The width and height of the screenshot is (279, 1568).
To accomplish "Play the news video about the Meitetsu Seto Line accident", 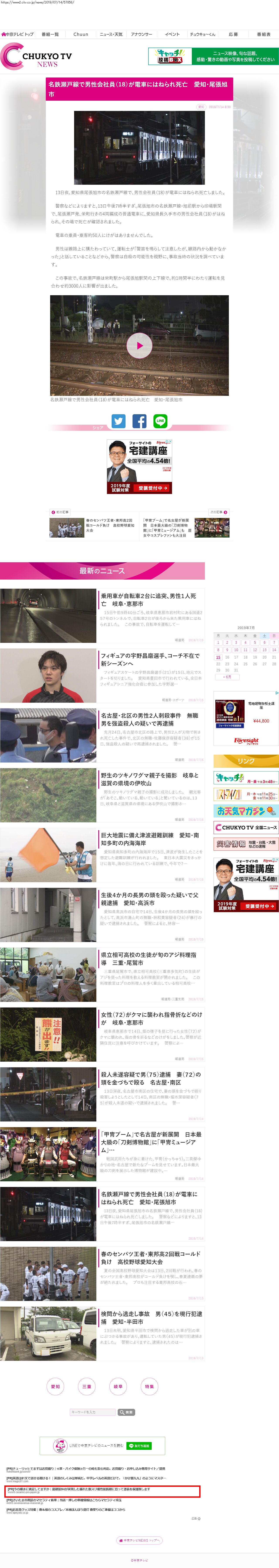I will [139, 345].
